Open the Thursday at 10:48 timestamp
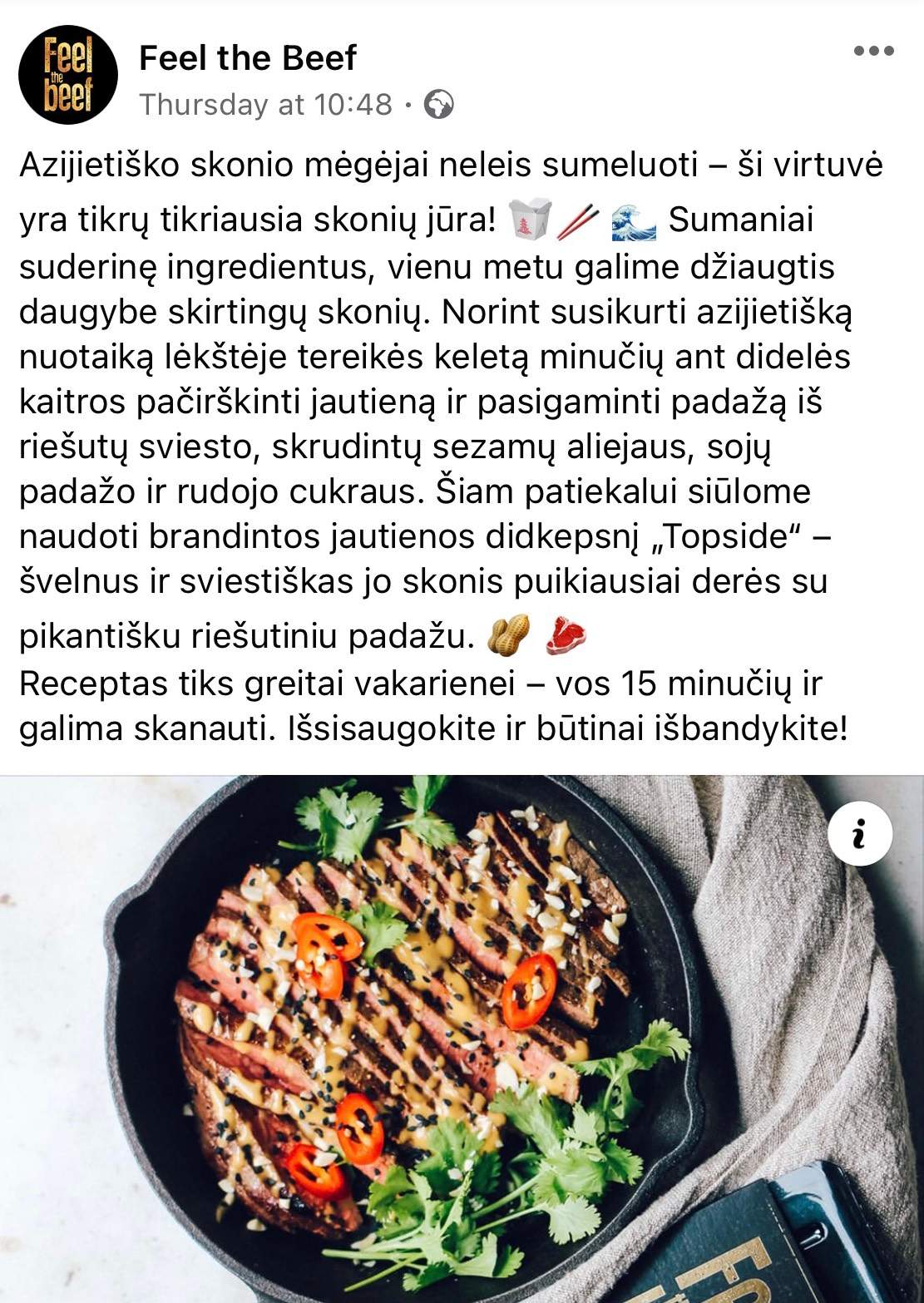The image size is (924, 1303). point(265,105)
